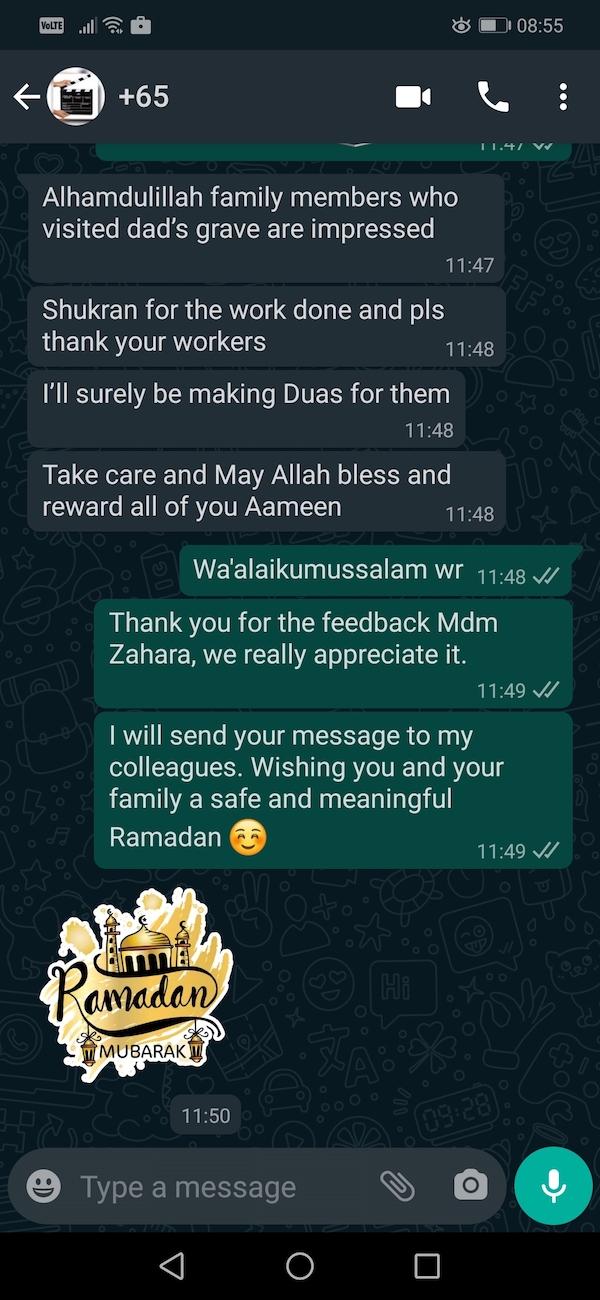Open the camera from the message bar
The height and width of the screenshot is (1300, 600).
[470, 1186]
